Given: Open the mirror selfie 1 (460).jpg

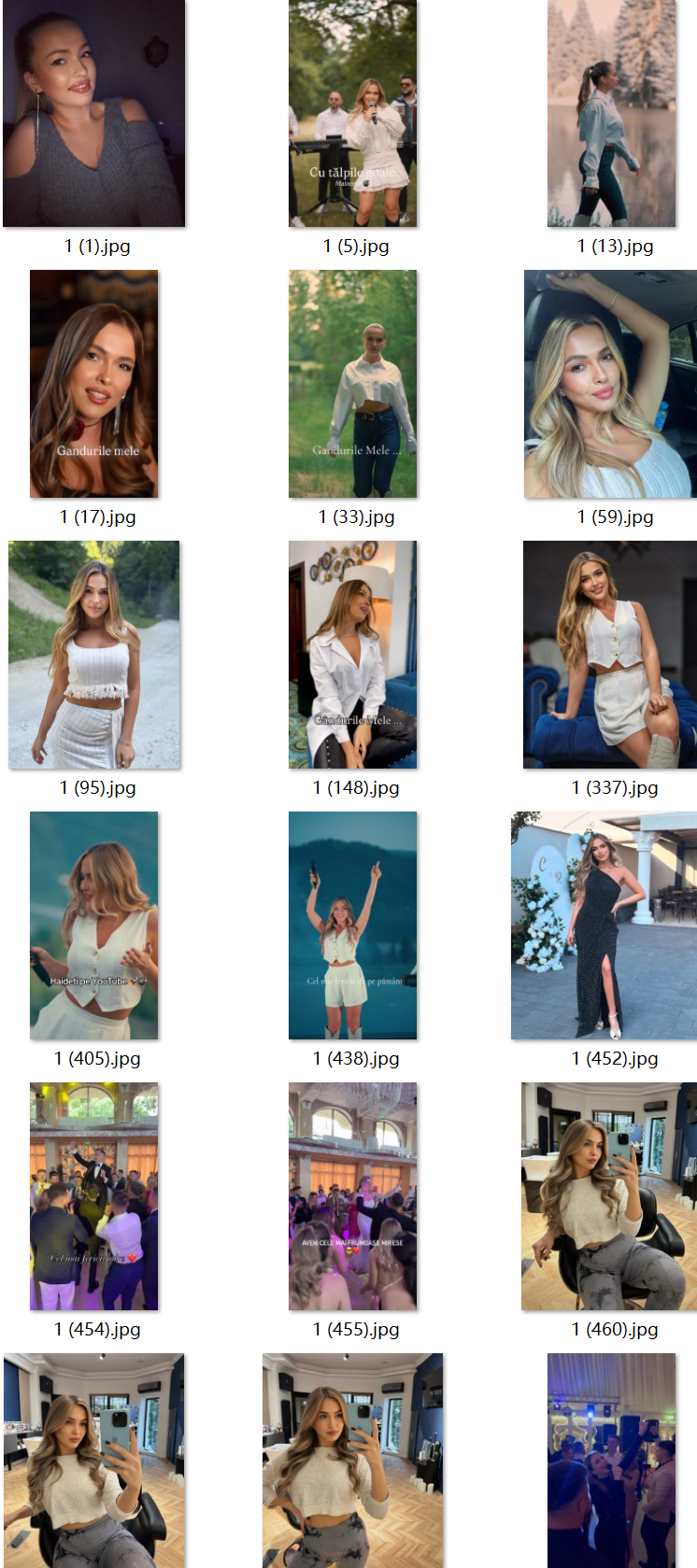Looking at the screenshot, I should click(x=609, y=1196).
